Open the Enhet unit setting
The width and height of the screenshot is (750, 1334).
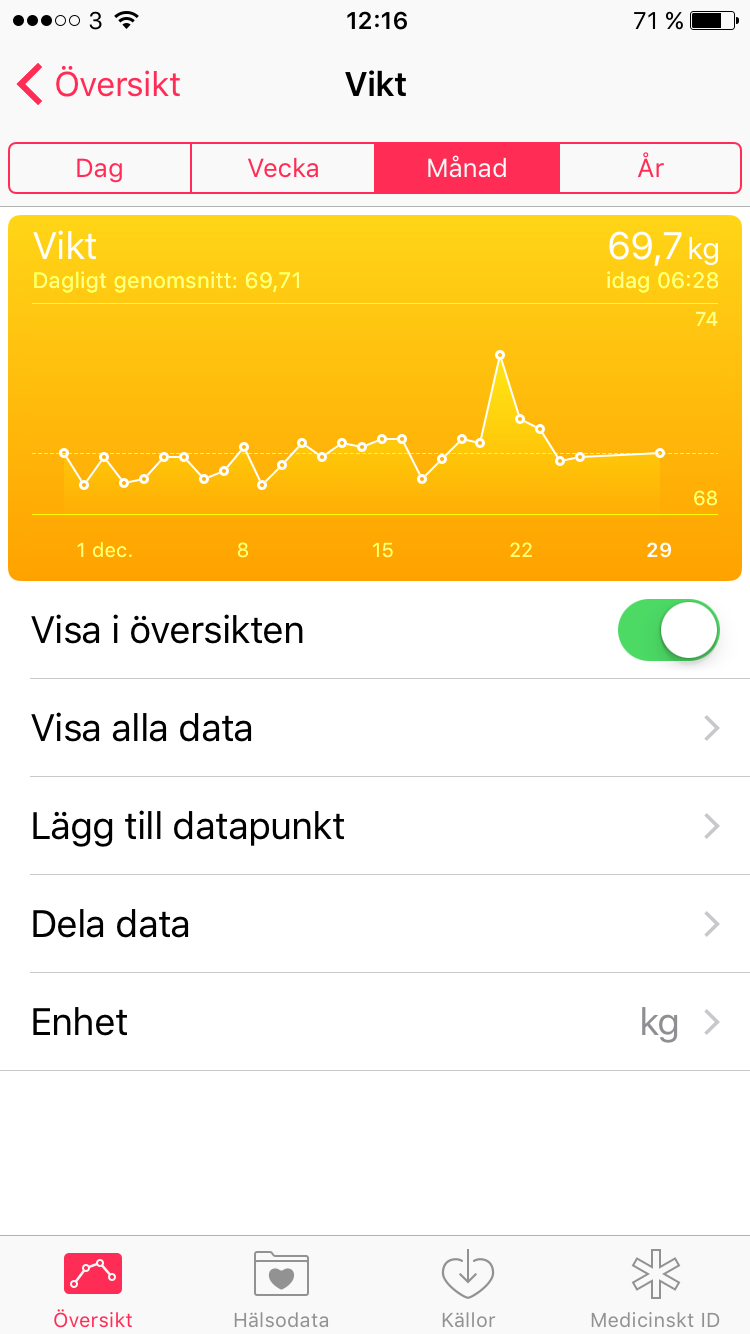click(375, 1022)
